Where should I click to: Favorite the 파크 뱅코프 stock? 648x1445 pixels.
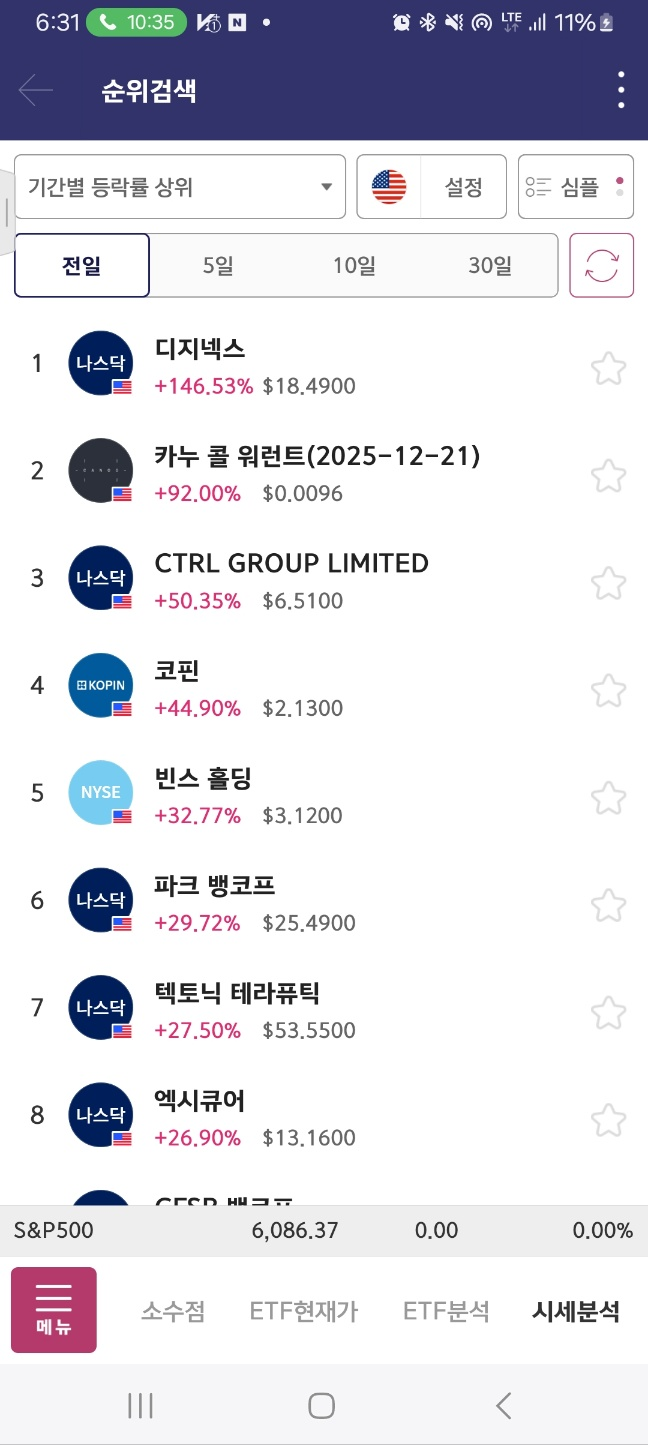pos(608,906)
